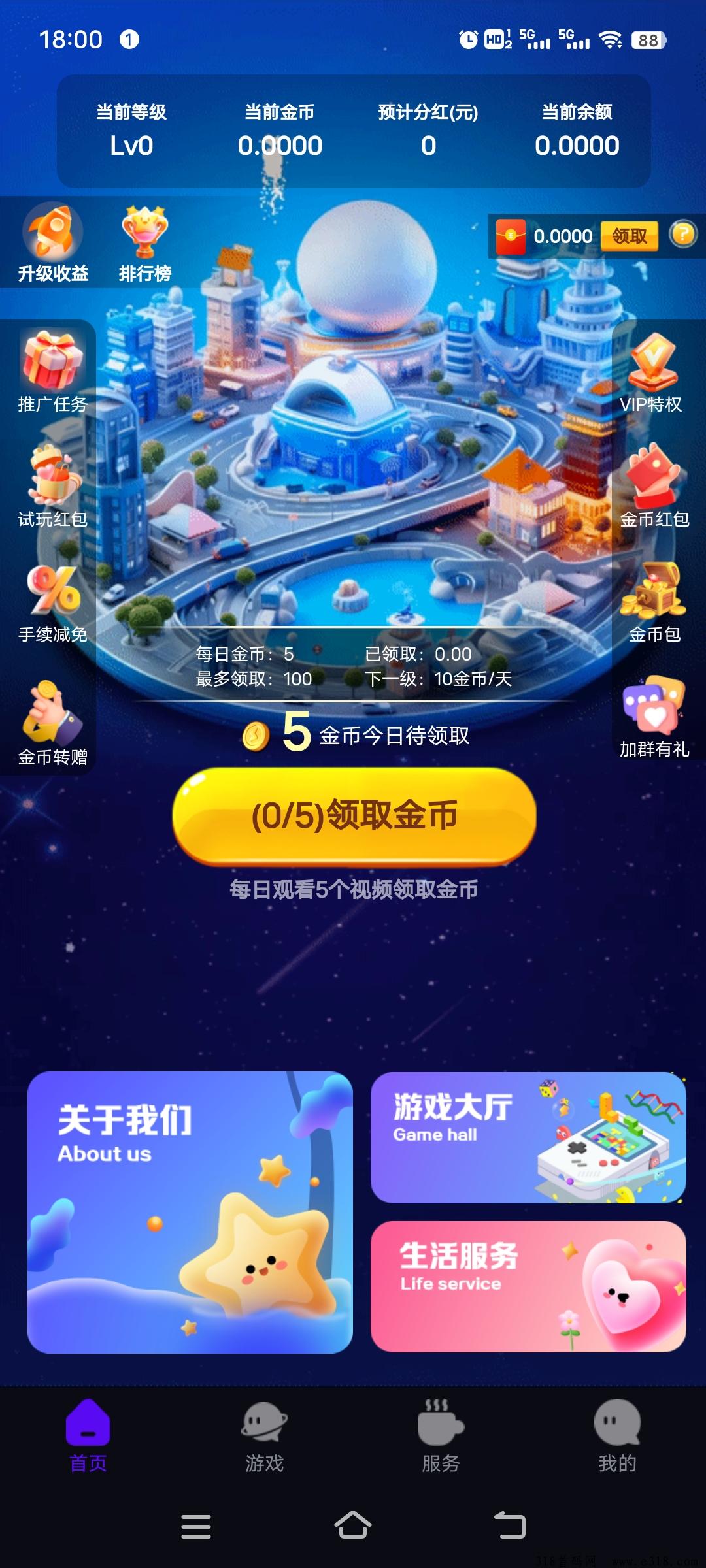Switch to the 游戏 tab
This screenshot has height=1568, width=706.
pyautogui.click(x=265, y=1437)
